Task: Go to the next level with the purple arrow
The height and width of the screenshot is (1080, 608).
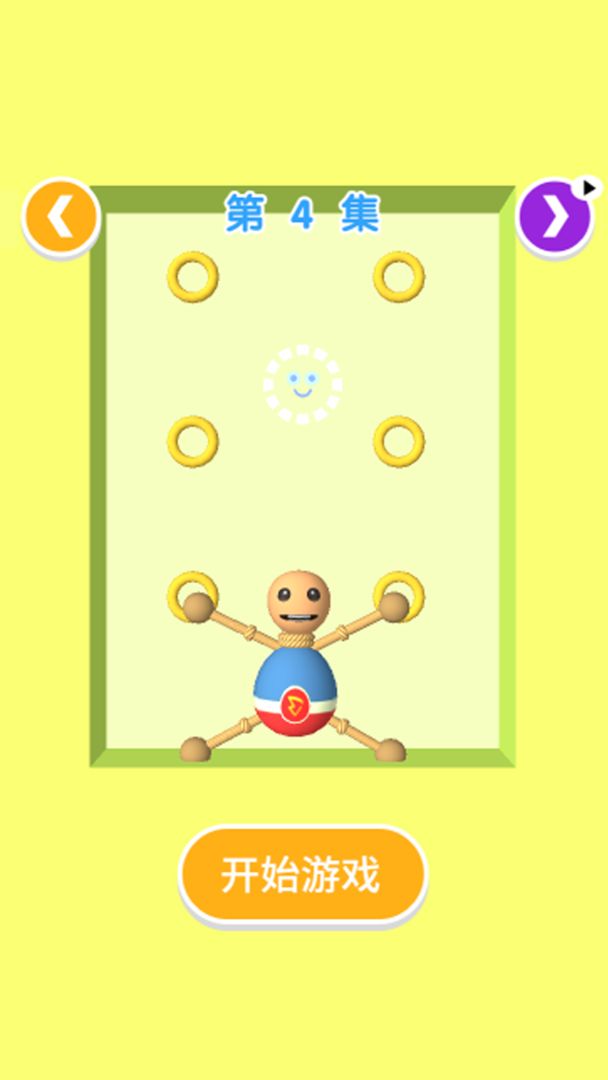Action: pyautogui.click(x=554, y=216)
